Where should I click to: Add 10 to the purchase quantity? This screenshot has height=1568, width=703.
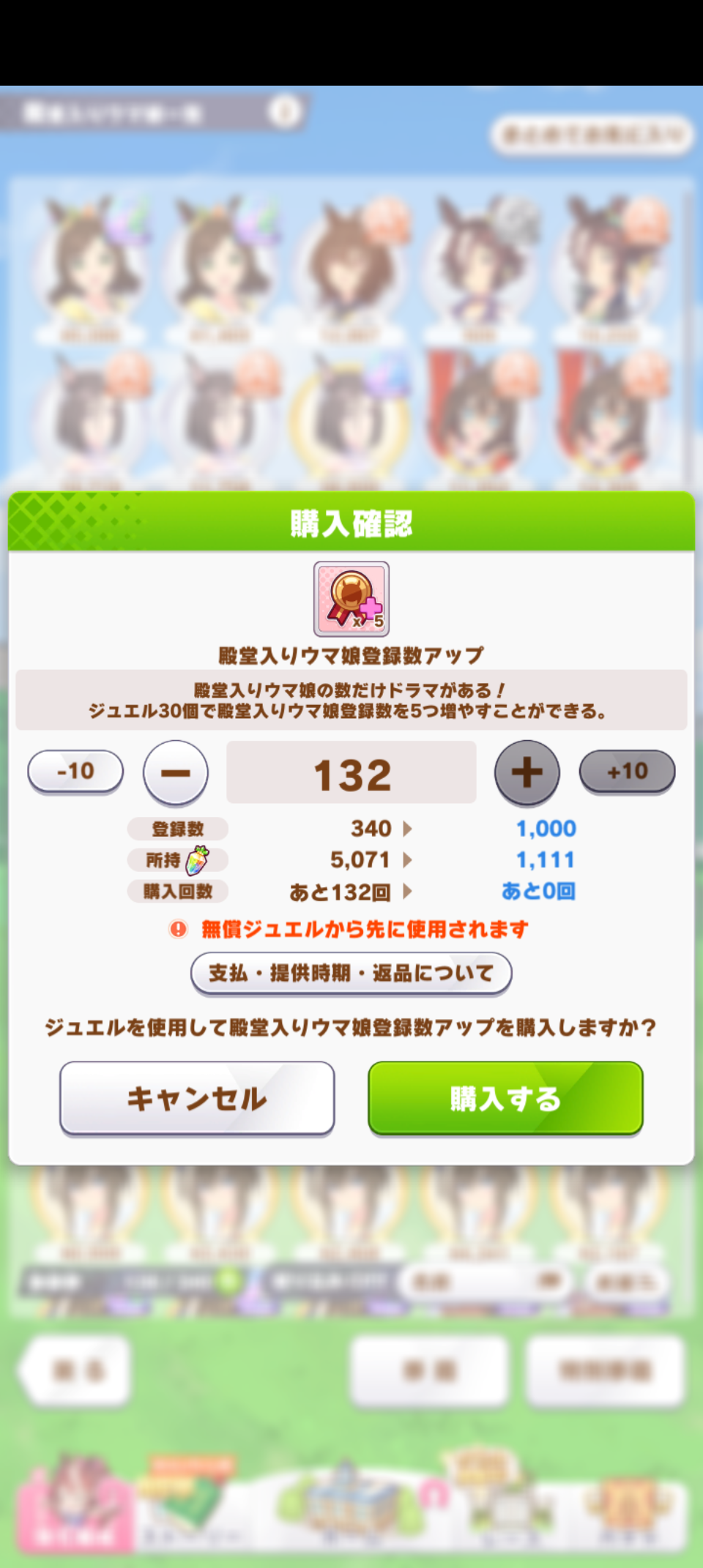coord(627,771)
